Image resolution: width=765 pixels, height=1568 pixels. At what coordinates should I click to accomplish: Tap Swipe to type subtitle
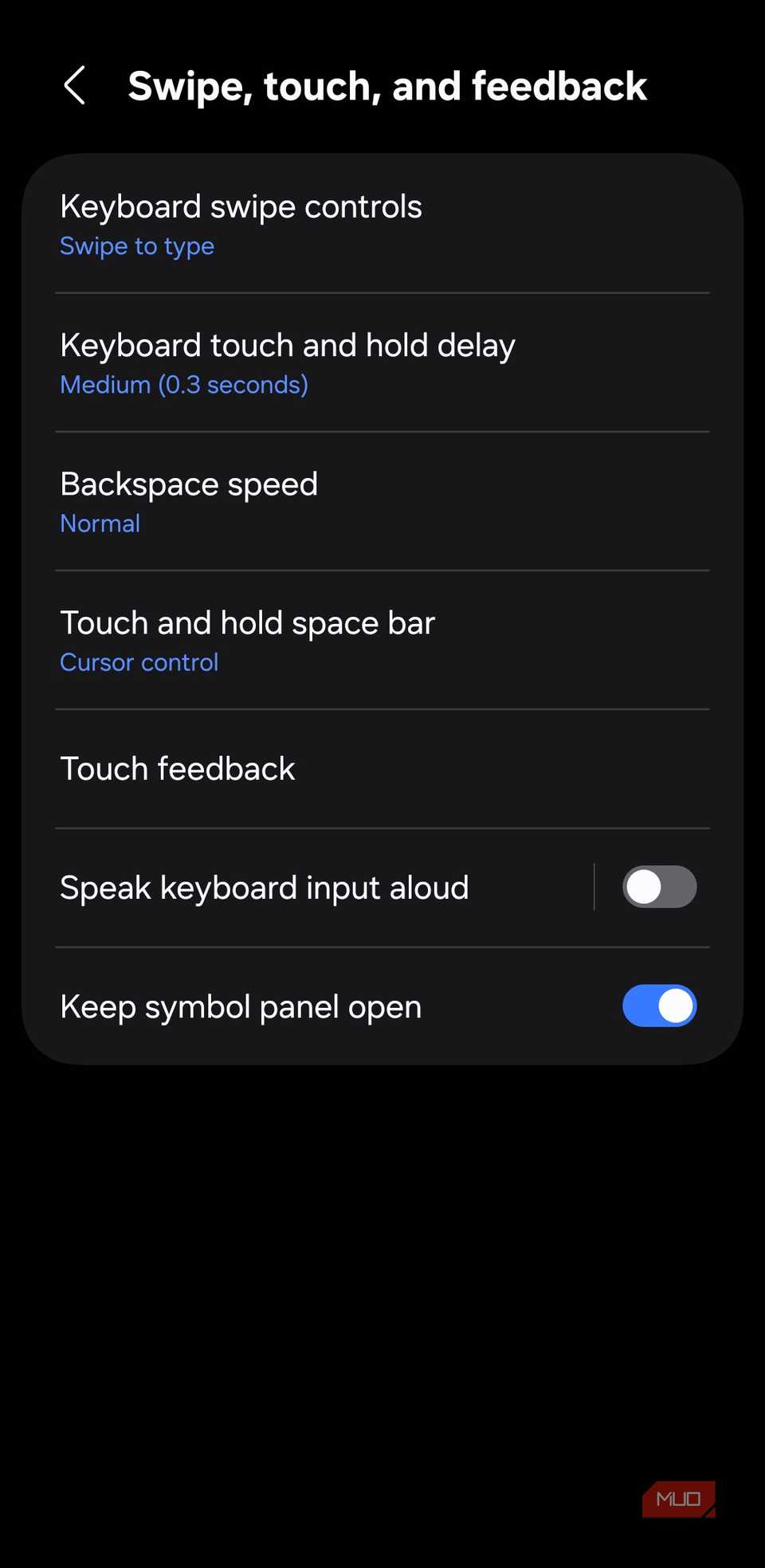(x=136, y=246)
